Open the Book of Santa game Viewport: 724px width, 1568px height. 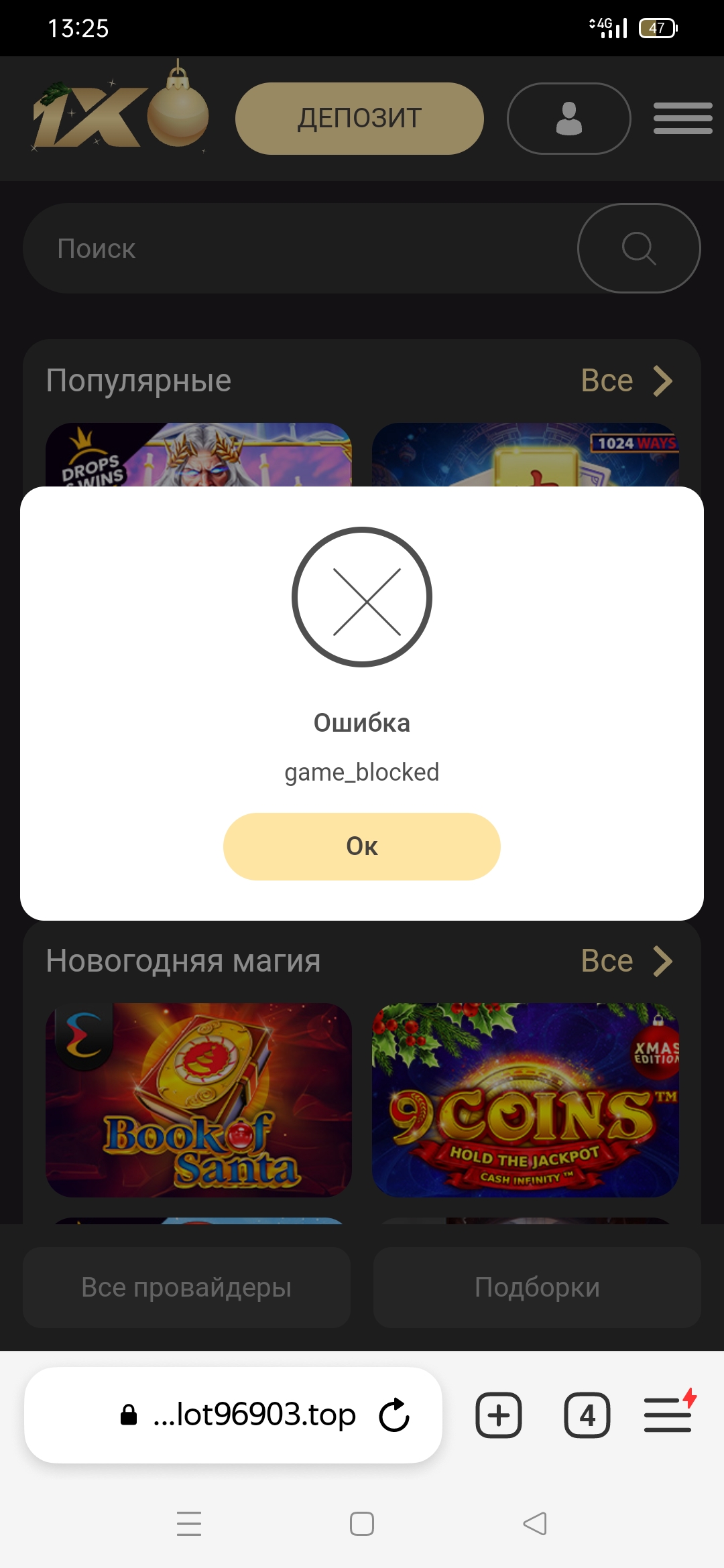pos(198,1100)
